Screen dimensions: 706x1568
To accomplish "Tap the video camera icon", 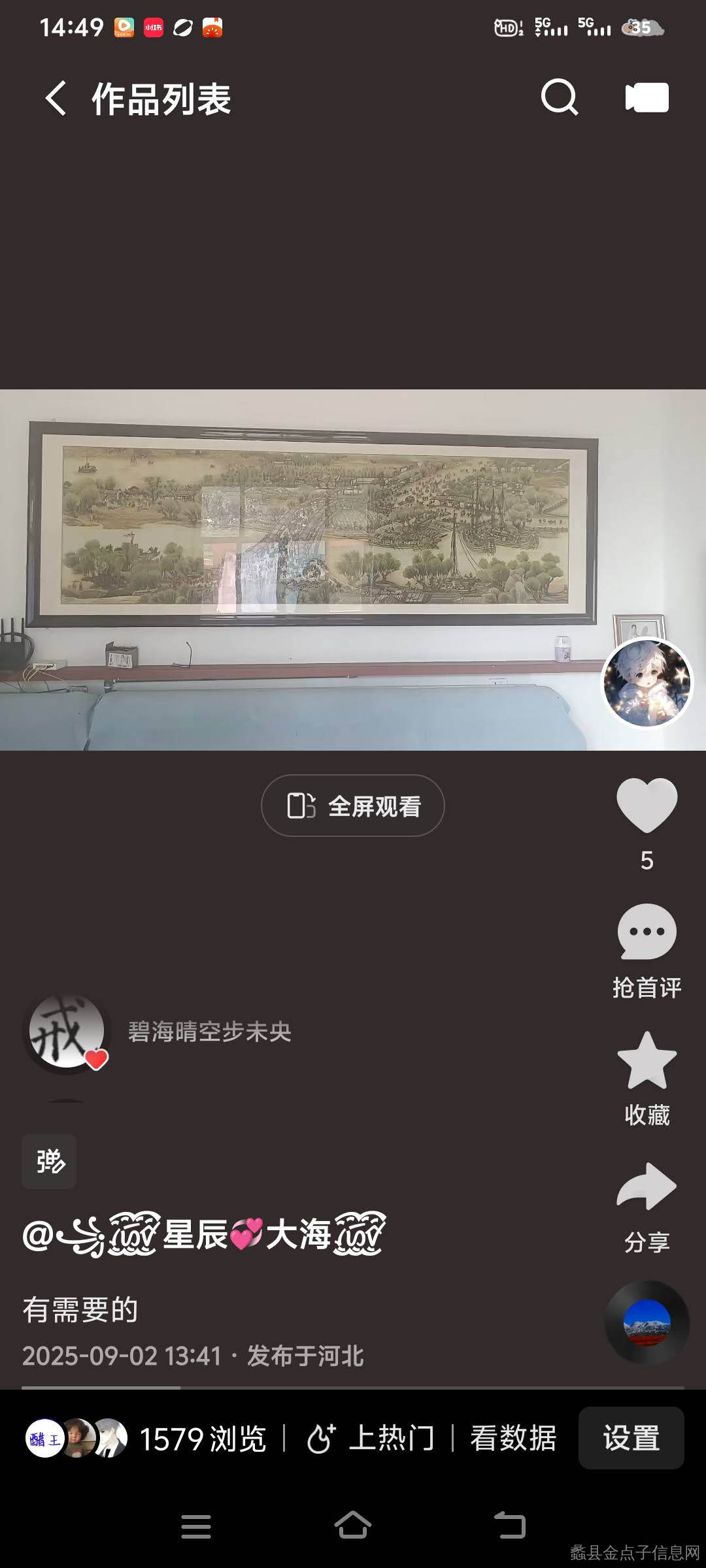I will coord(647,98).
